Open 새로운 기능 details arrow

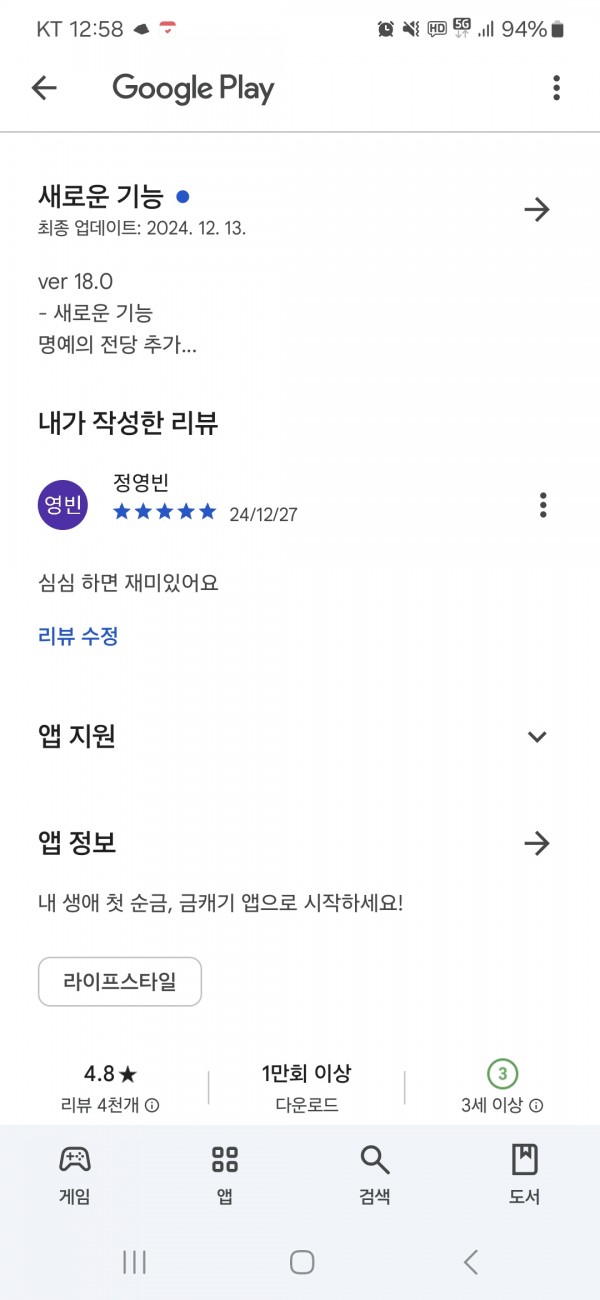[537, 209]
